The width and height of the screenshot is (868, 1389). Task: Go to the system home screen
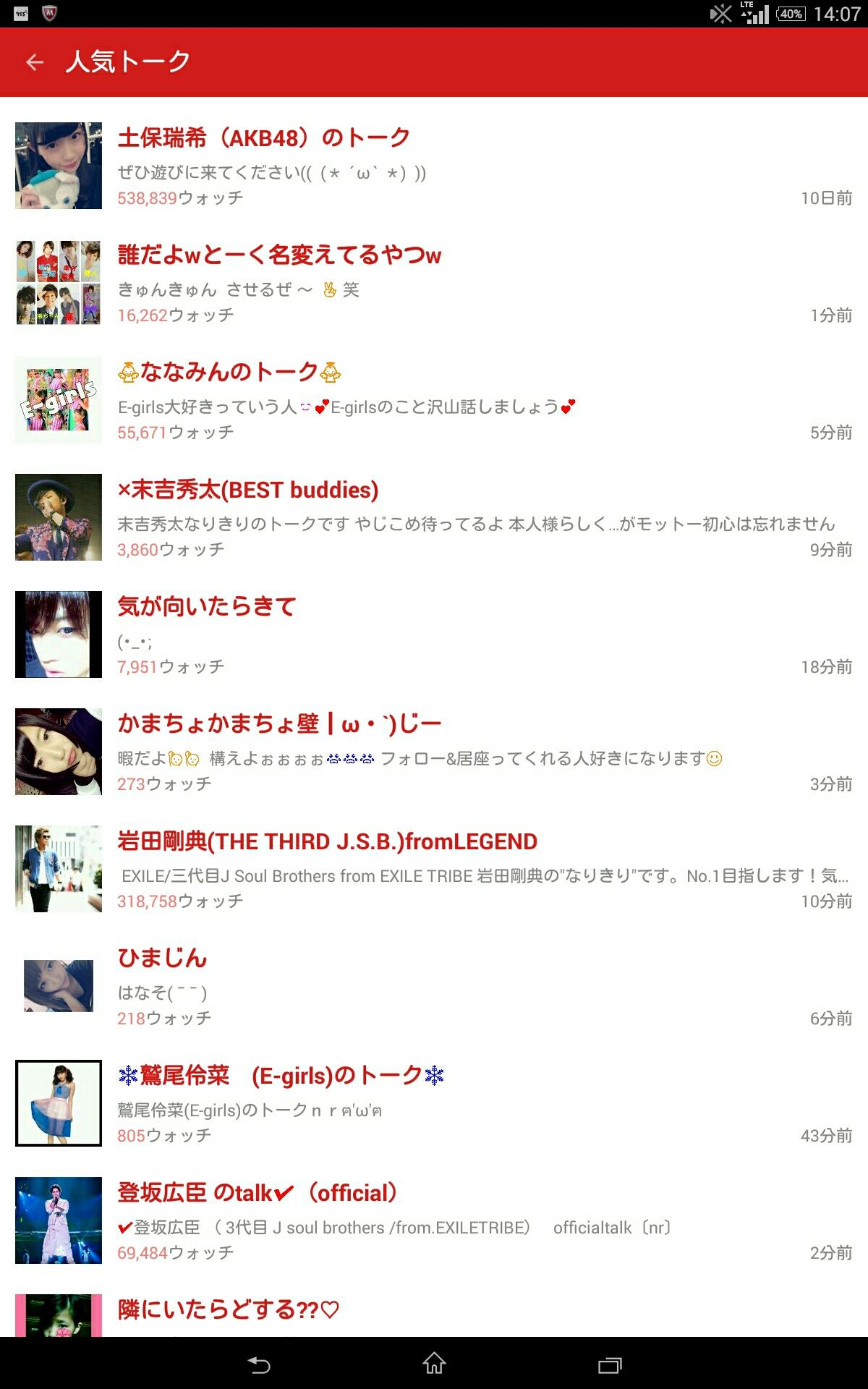[434, 1364]
